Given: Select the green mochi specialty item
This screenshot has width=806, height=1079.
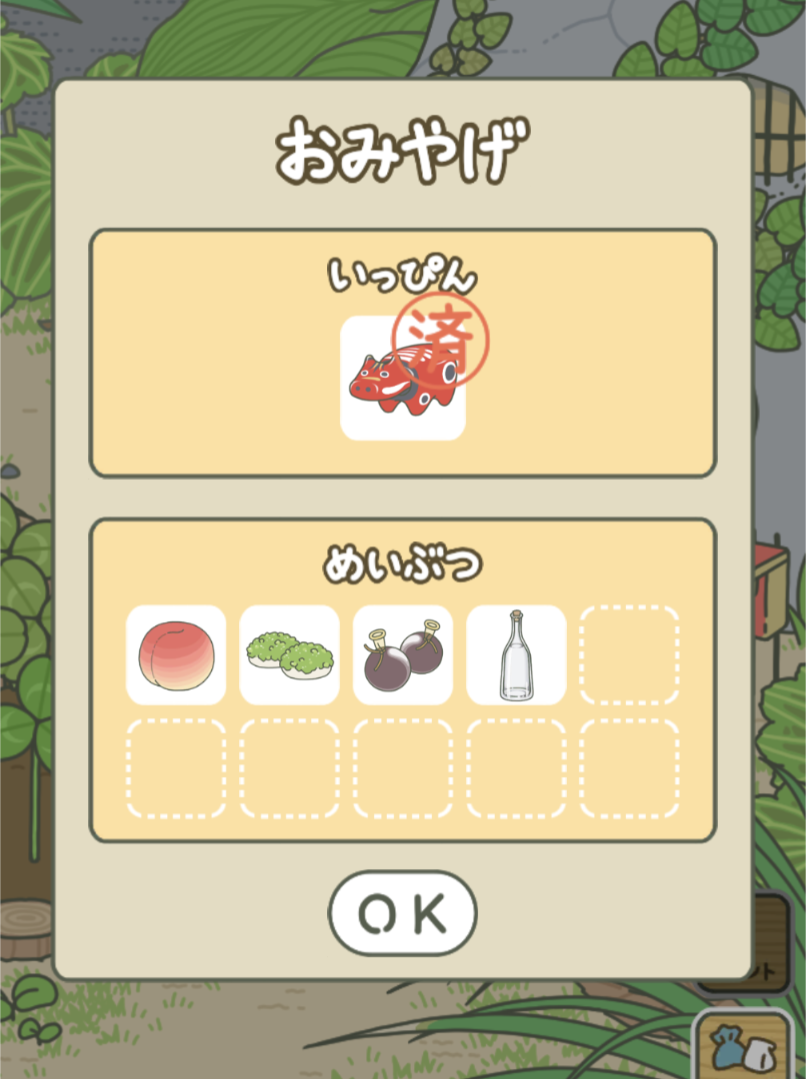Looking at the screenshot, I should (289, 655).
